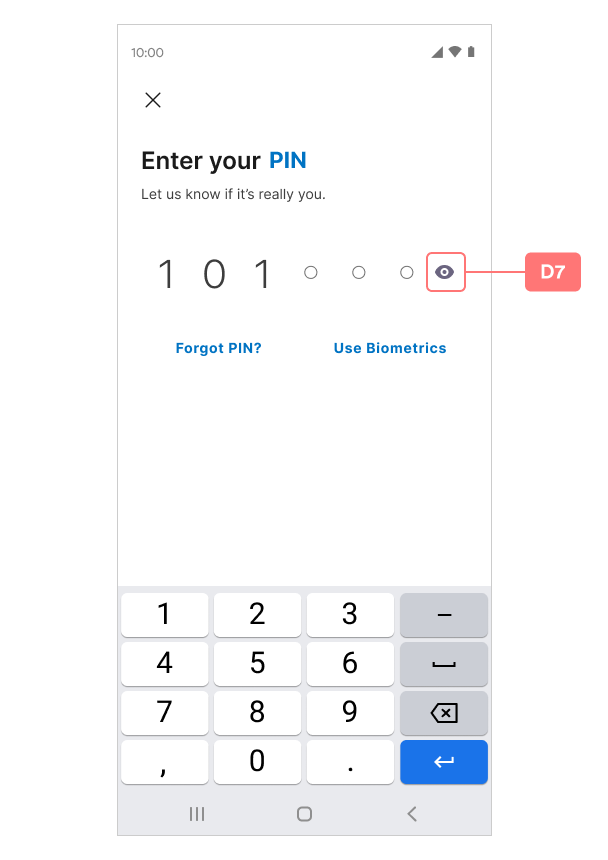Image resolution: width=608 pixels, height=860 pixels.
Task: Enter digit 0 on the keypad
Action: click(257, 761)
